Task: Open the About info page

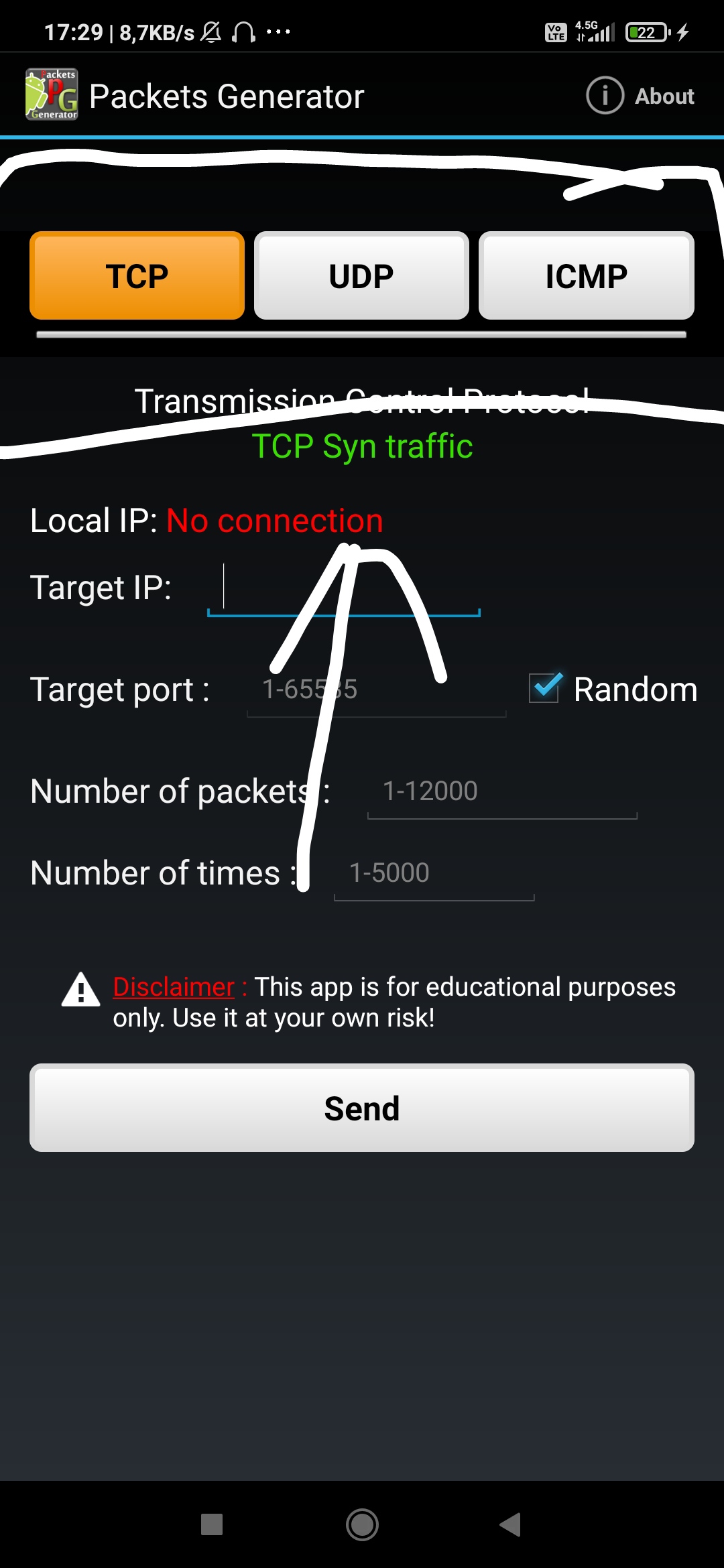Action: [640, 96]
